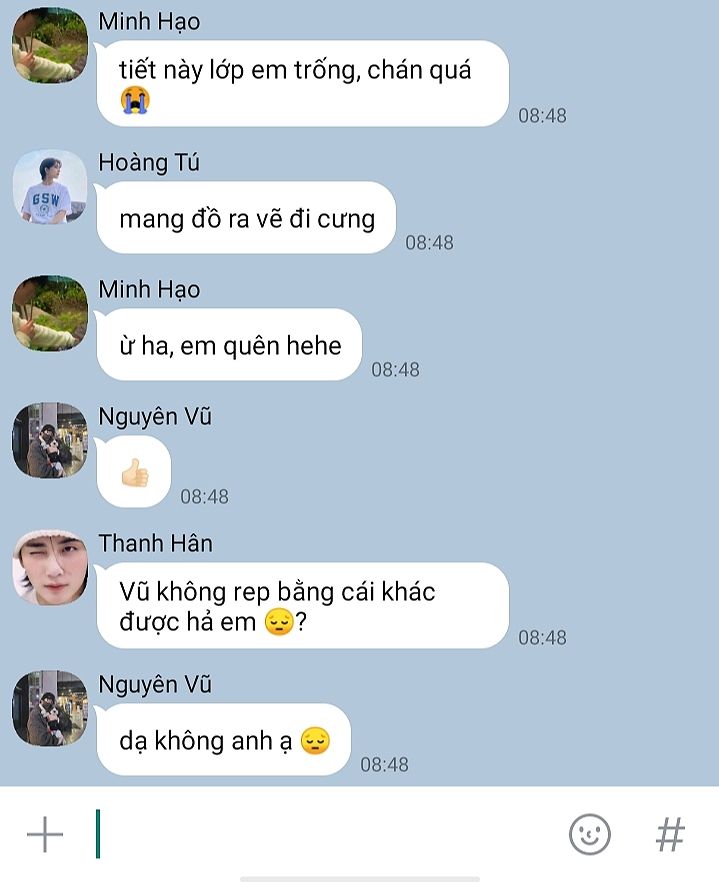The height and width of the screenshot is (882, 719).
Task: Open Thanh Hân's profile picture
Action: click(50, 567)
